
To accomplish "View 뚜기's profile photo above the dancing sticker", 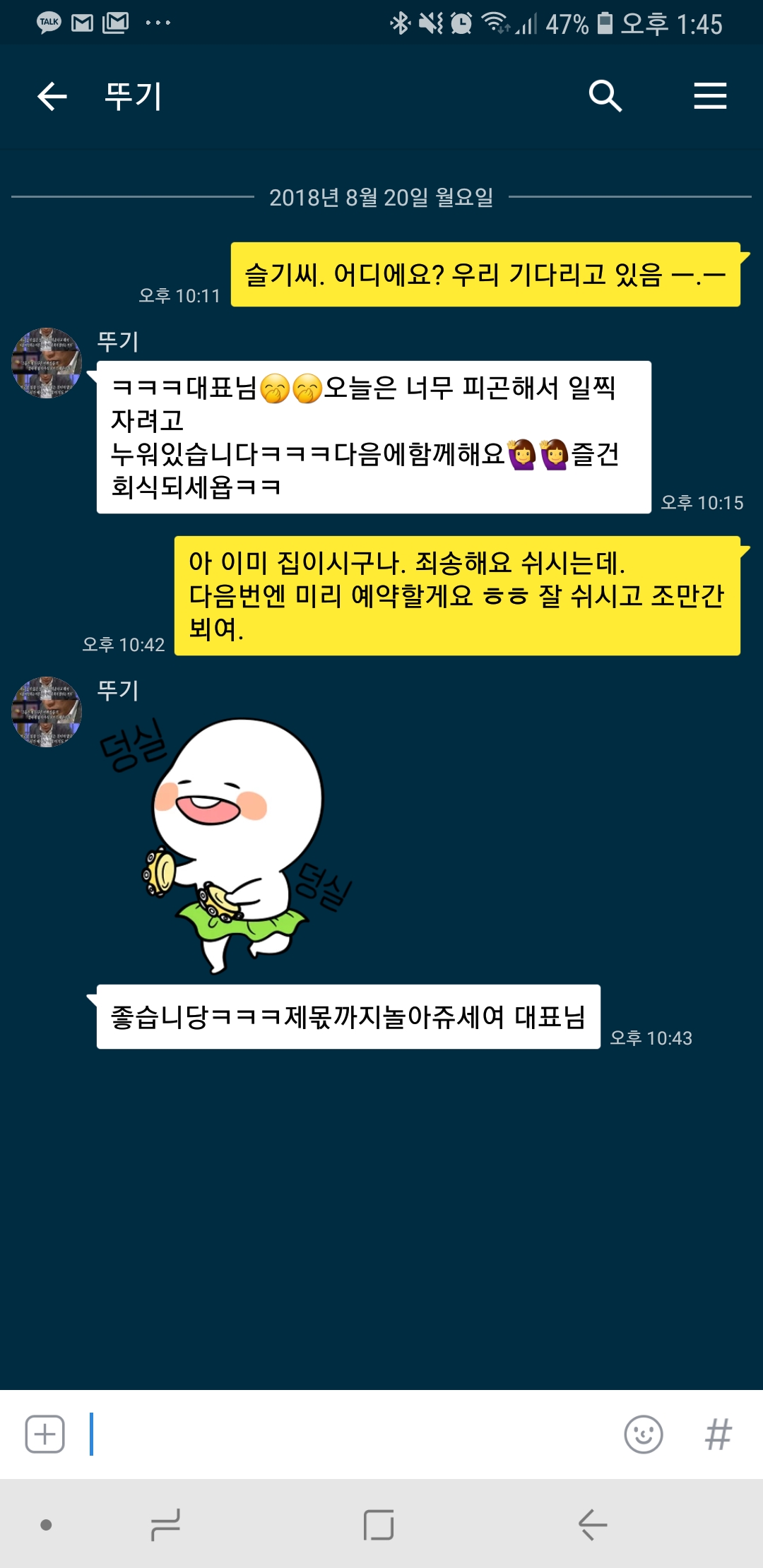I will 47,712.
